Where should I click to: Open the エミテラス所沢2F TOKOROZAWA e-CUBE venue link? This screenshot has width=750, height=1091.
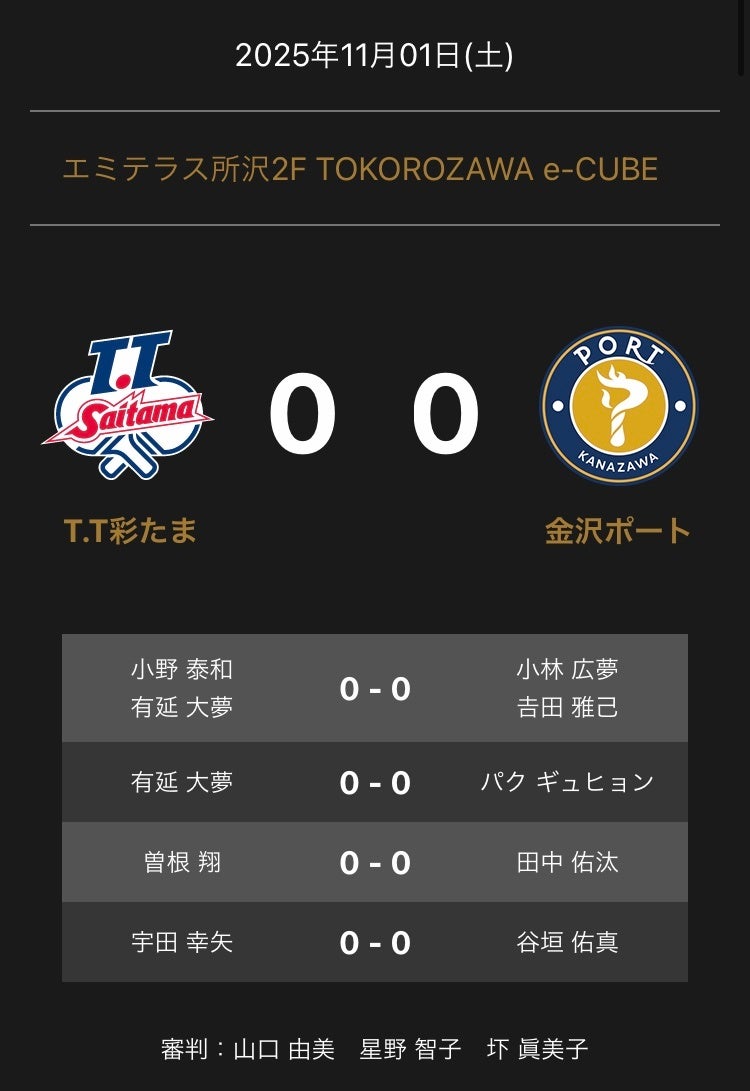click(360, 169)
